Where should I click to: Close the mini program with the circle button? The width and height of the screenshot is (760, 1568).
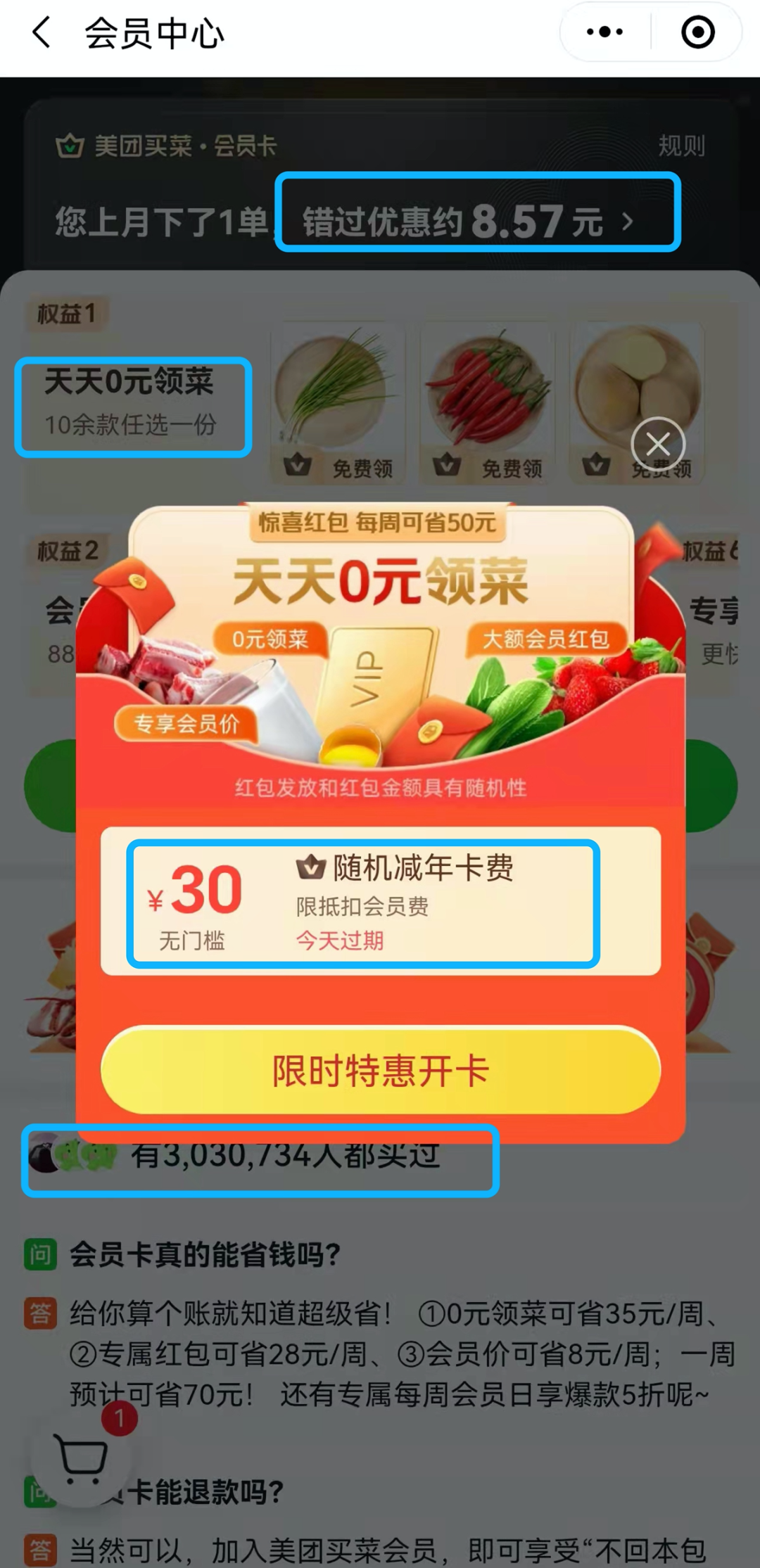[x=697, y=32]
